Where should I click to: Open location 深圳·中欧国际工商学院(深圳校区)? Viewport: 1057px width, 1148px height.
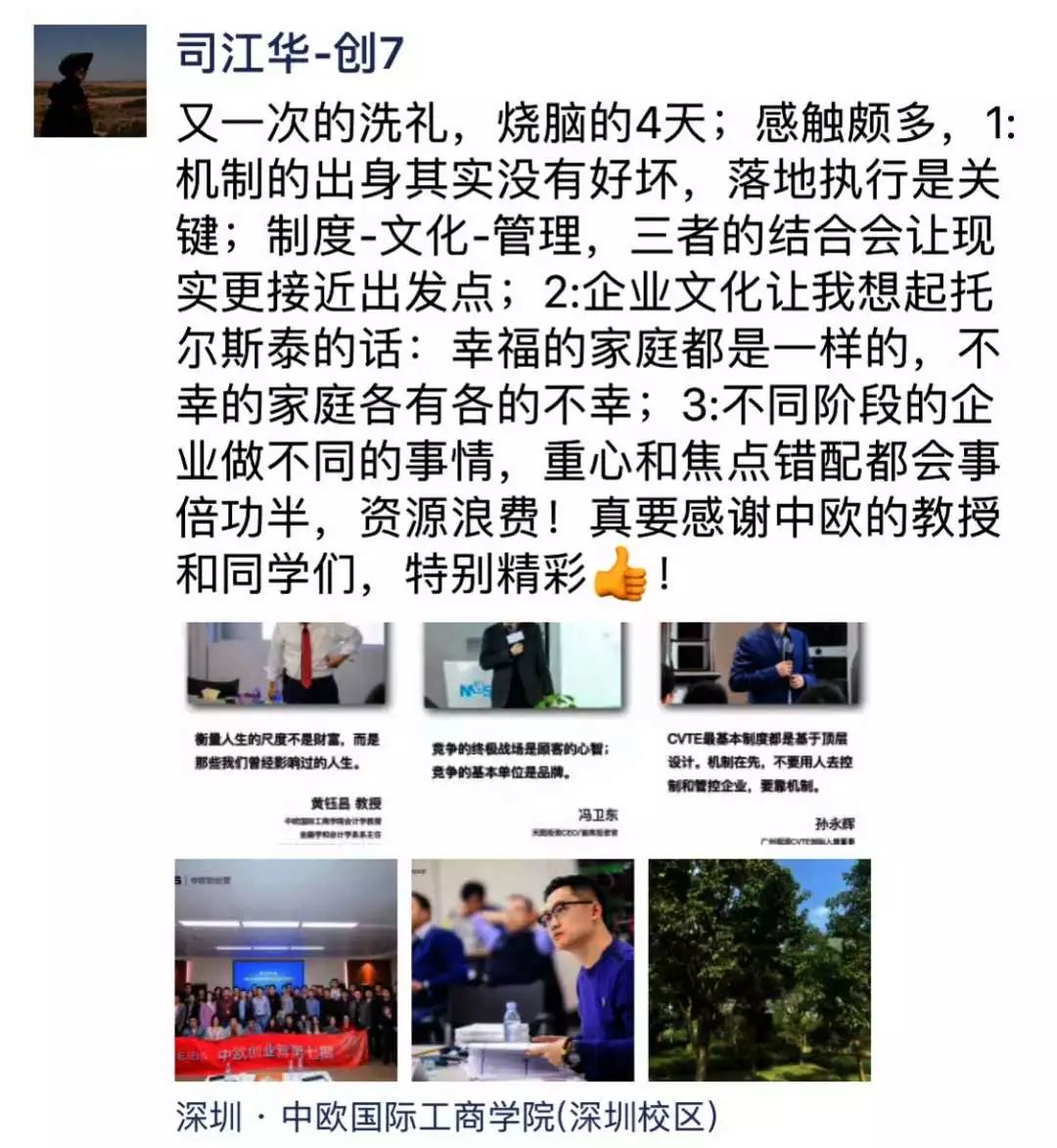[446, 1118]
